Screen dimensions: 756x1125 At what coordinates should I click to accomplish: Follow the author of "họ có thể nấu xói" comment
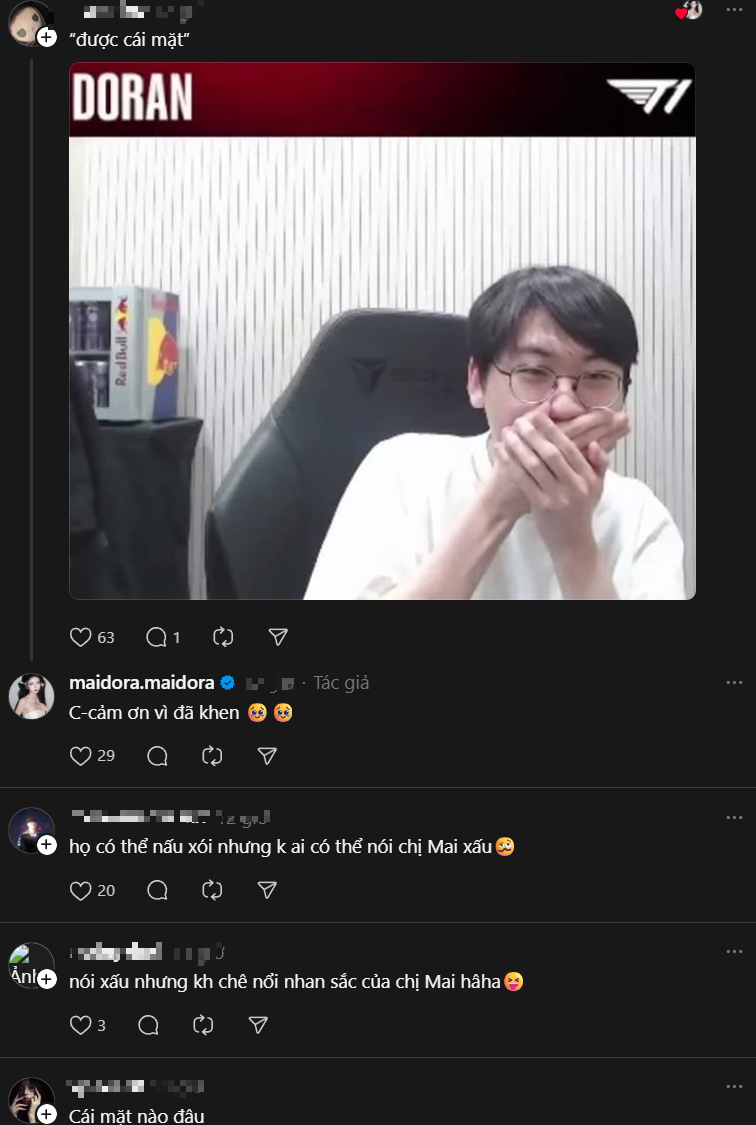click(47, 845)
